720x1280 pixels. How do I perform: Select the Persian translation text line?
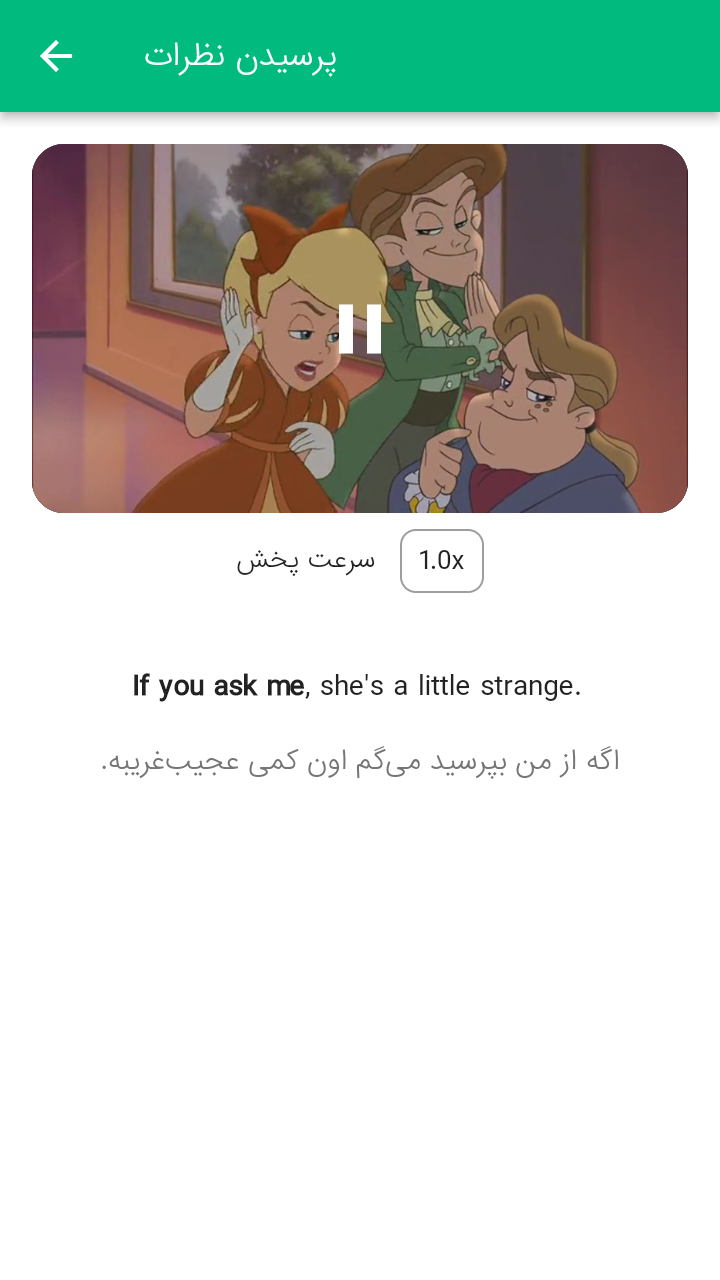tap(360, 760)
